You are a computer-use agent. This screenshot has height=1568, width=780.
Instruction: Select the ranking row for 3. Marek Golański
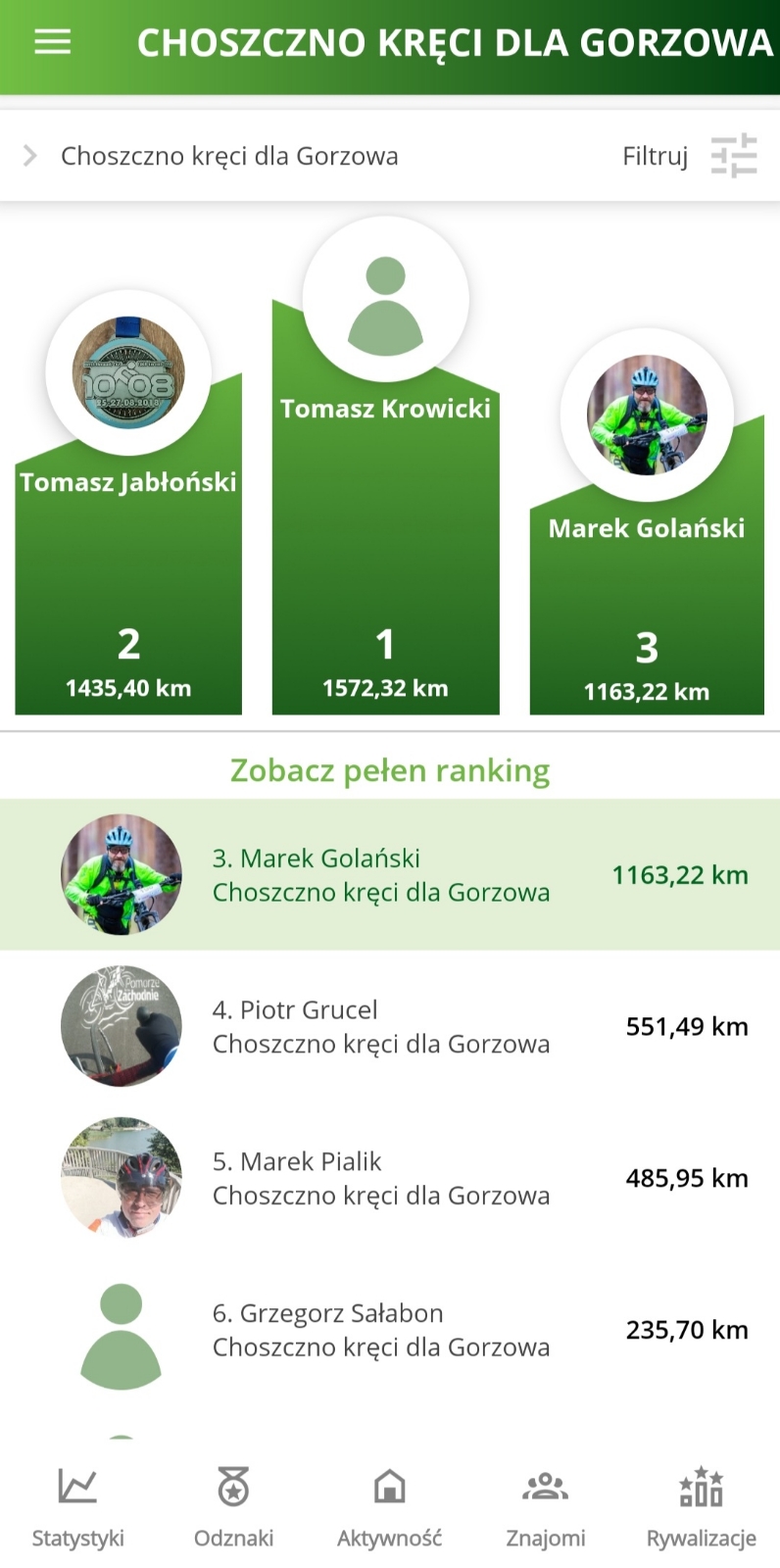390,875
